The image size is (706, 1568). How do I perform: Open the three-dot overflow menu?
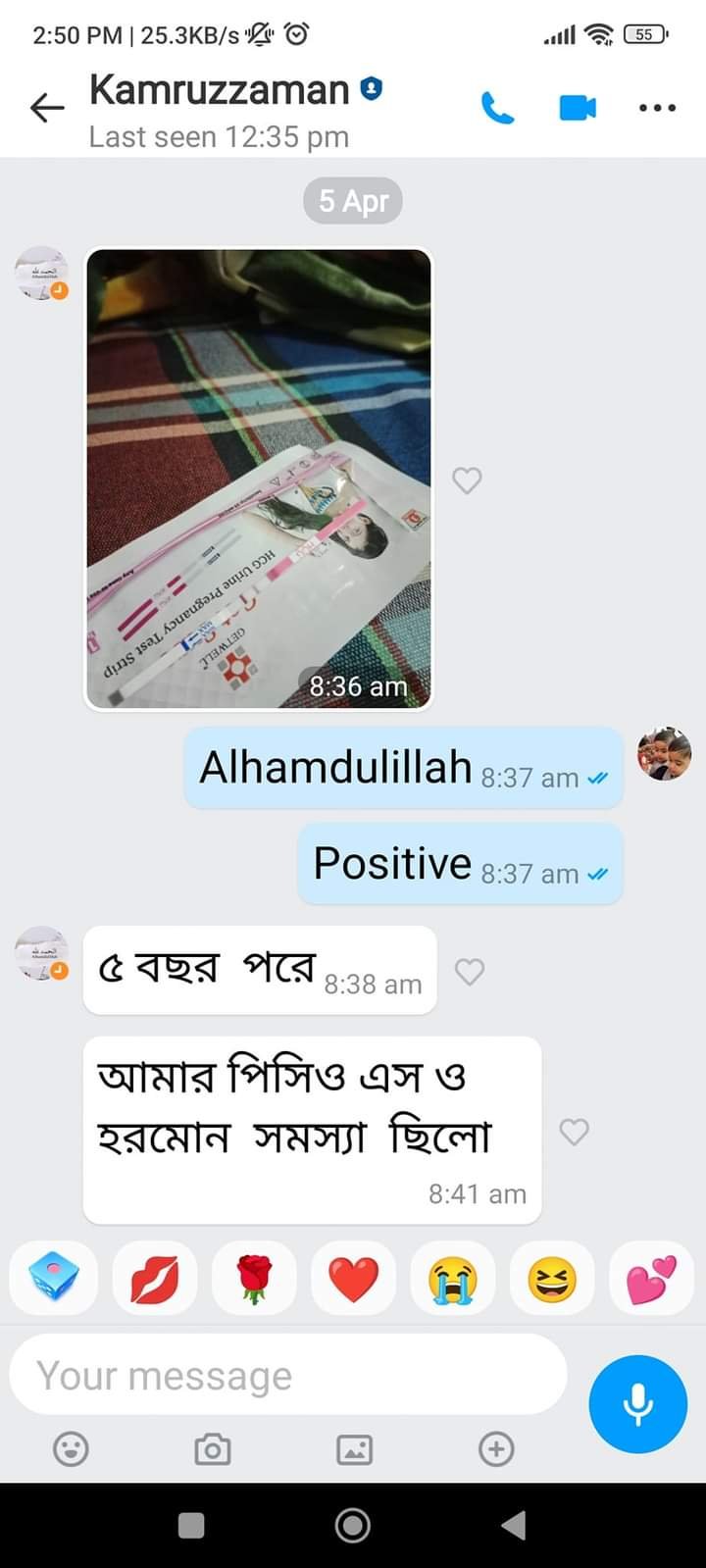pyautogui.click(x=657, y=108)
